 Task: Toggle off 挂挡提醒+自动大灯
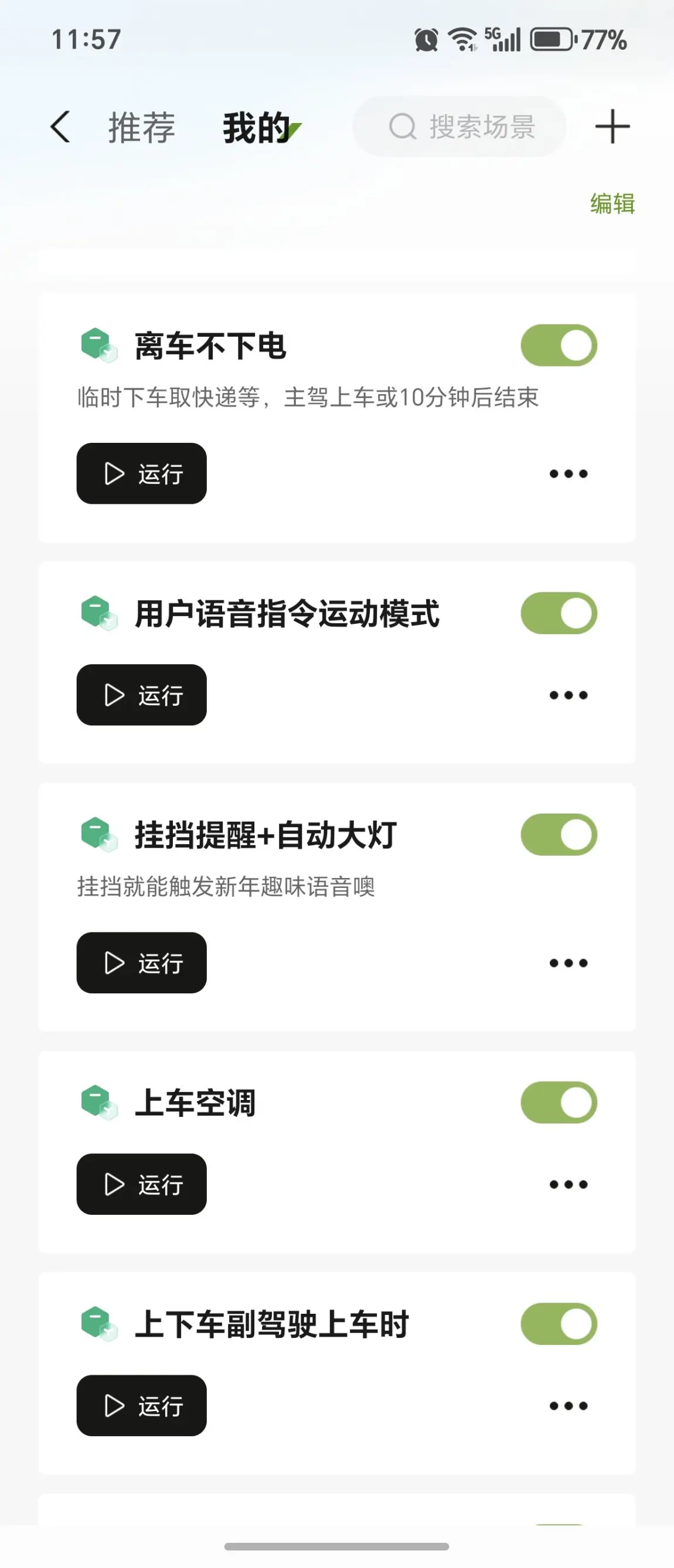tap(559, 835)
